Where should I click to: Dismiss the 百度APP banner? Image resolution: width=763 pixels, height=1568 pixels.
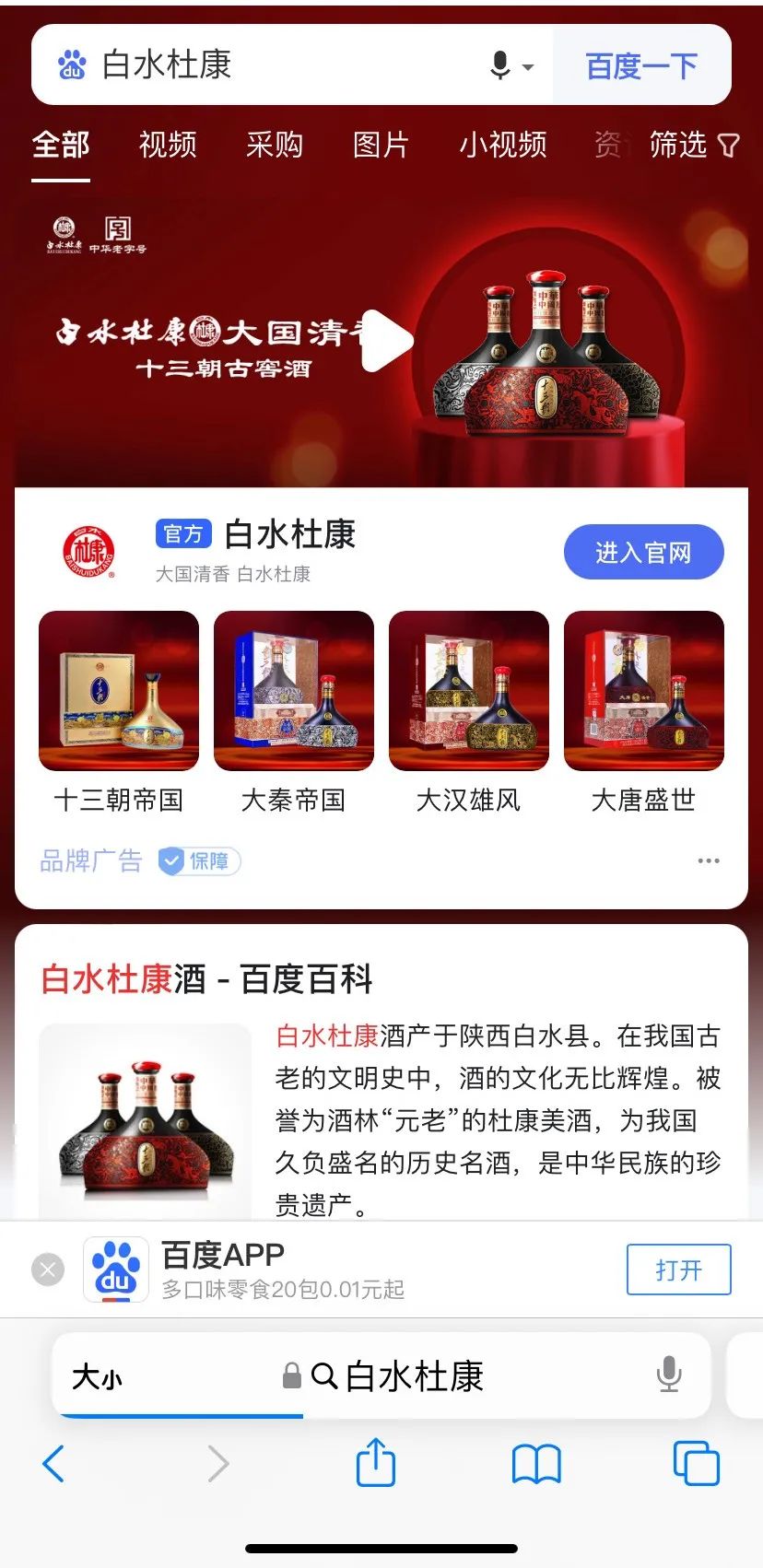tap(48, 1270)
